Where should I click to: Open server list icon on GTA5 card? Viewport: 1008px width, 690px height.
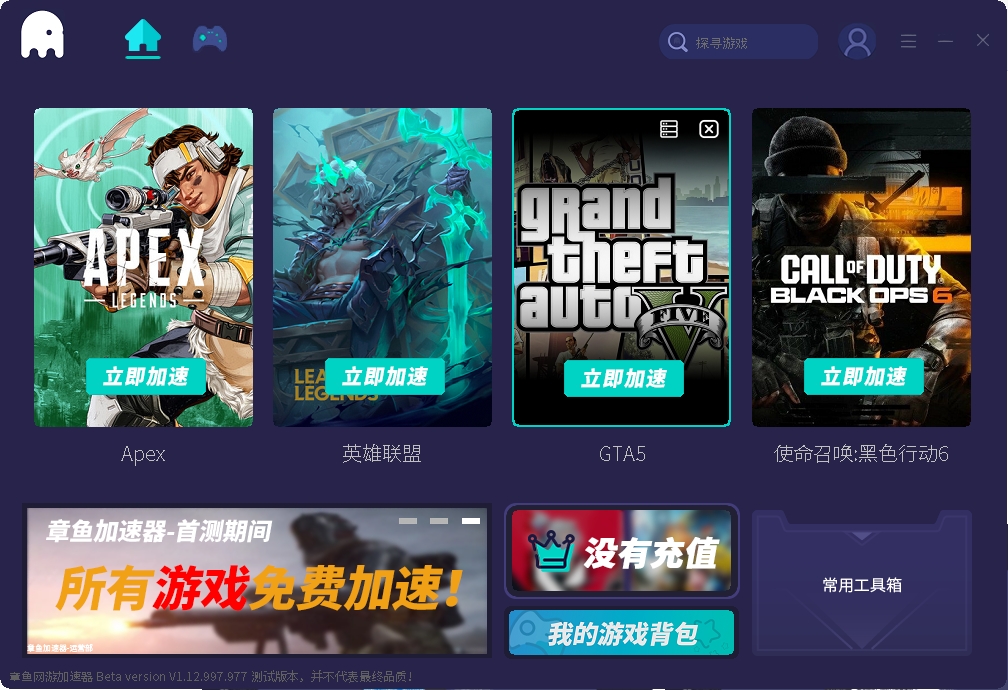(669, 129)
